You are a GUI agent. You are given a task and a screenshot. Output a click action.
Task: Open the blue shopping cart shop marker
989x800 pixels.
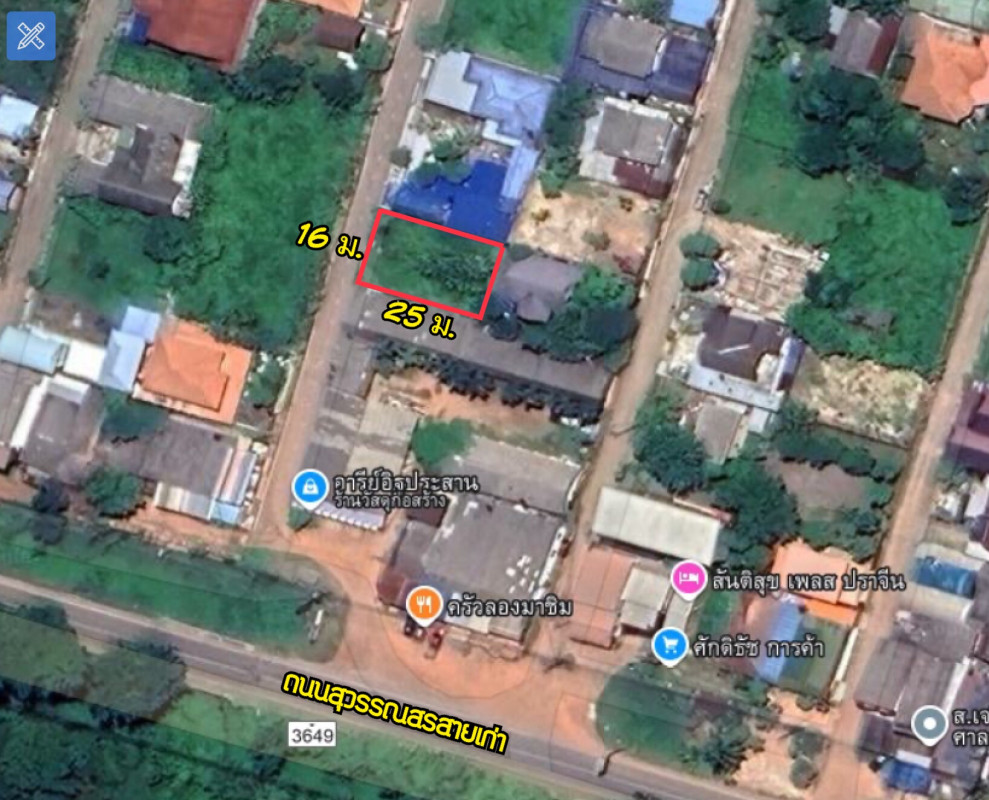[x=669, y=645]
